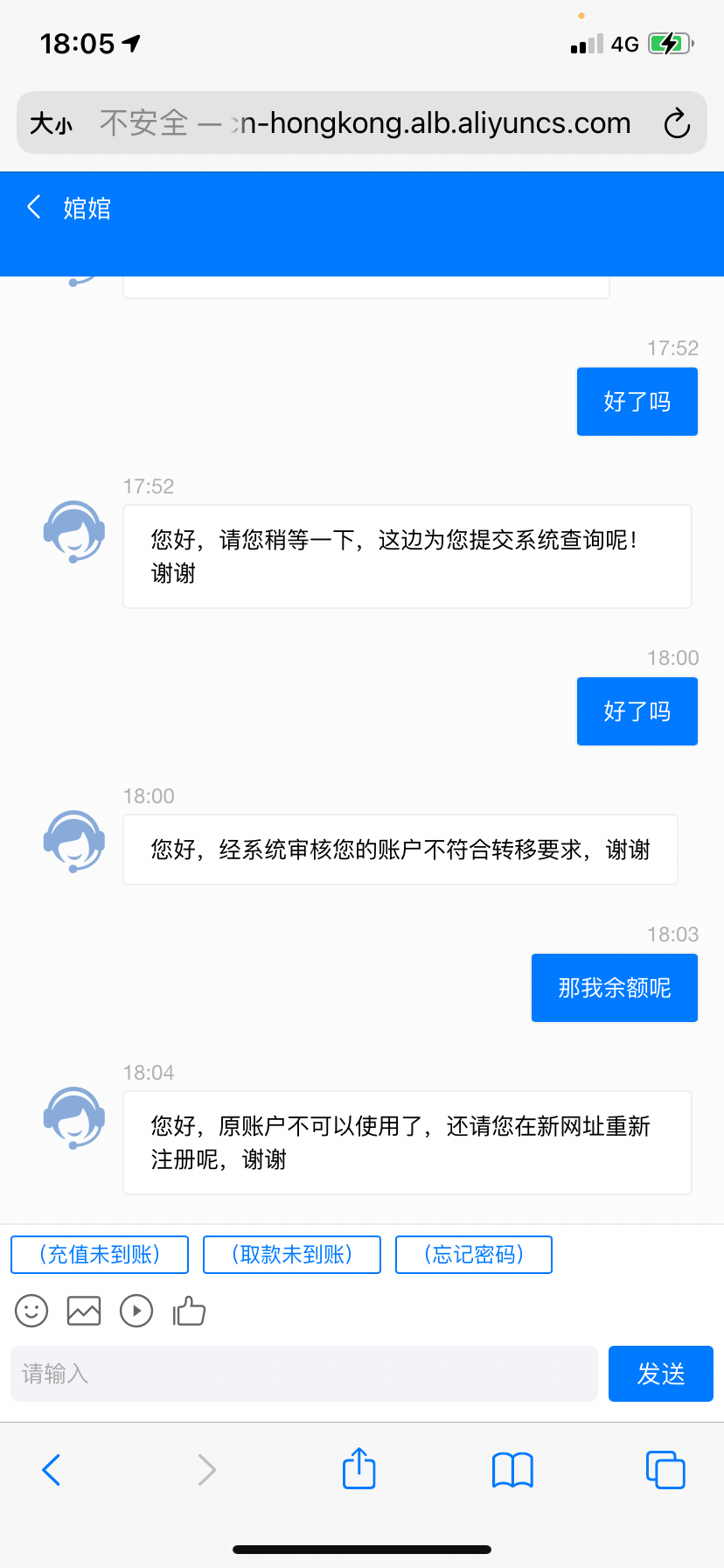Tap the Safari address bar URL
The width and height of the screenshot is (724, 1568).
367,123
